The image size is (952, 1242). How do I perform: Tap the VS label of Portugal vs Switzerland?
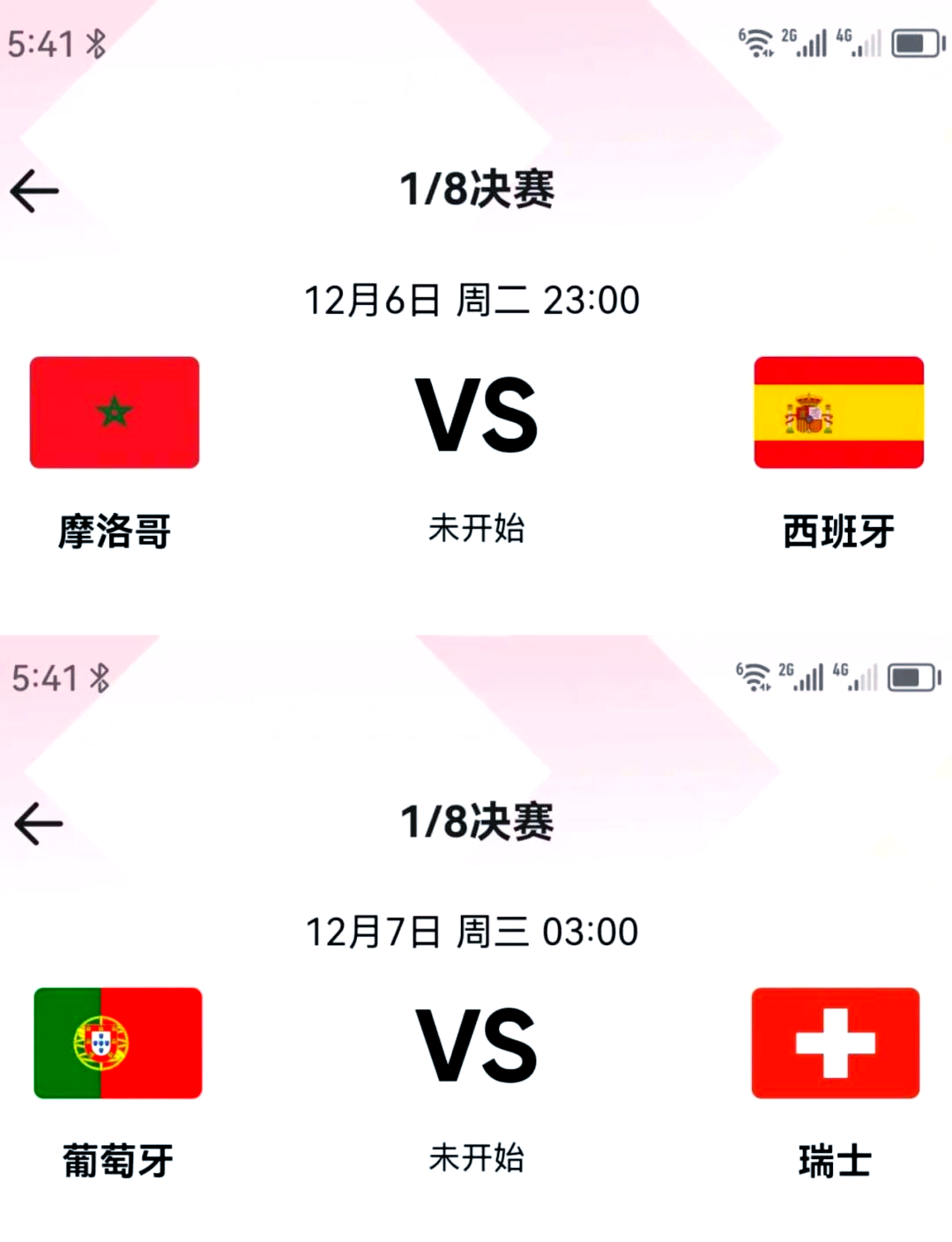476,1044
